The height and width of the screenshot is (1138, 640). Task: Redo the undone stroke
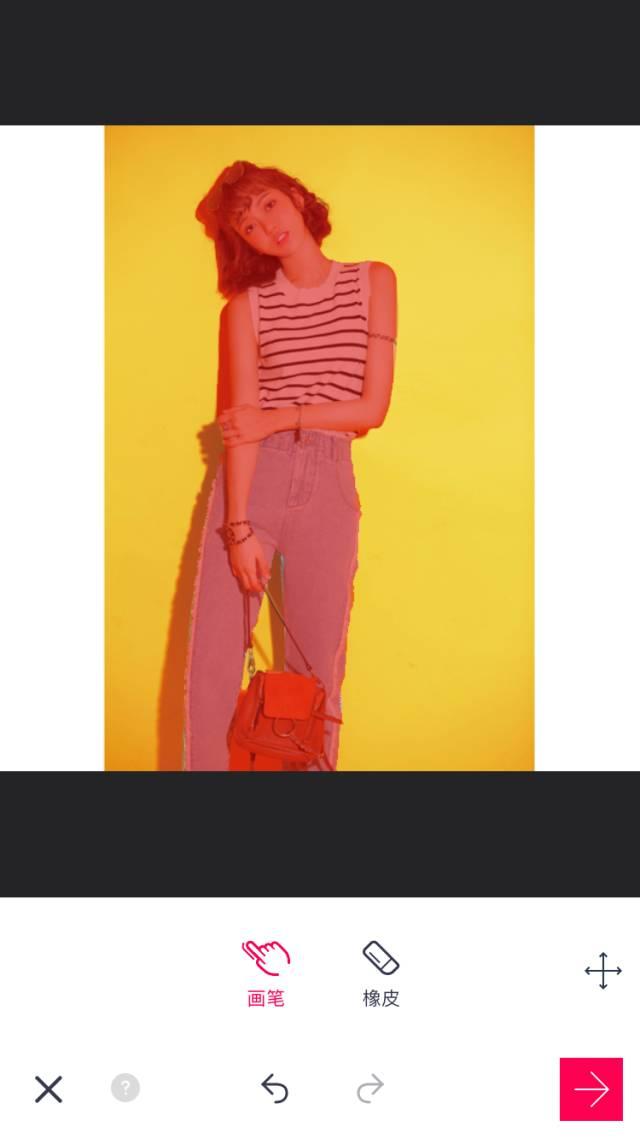(370, 1088)
